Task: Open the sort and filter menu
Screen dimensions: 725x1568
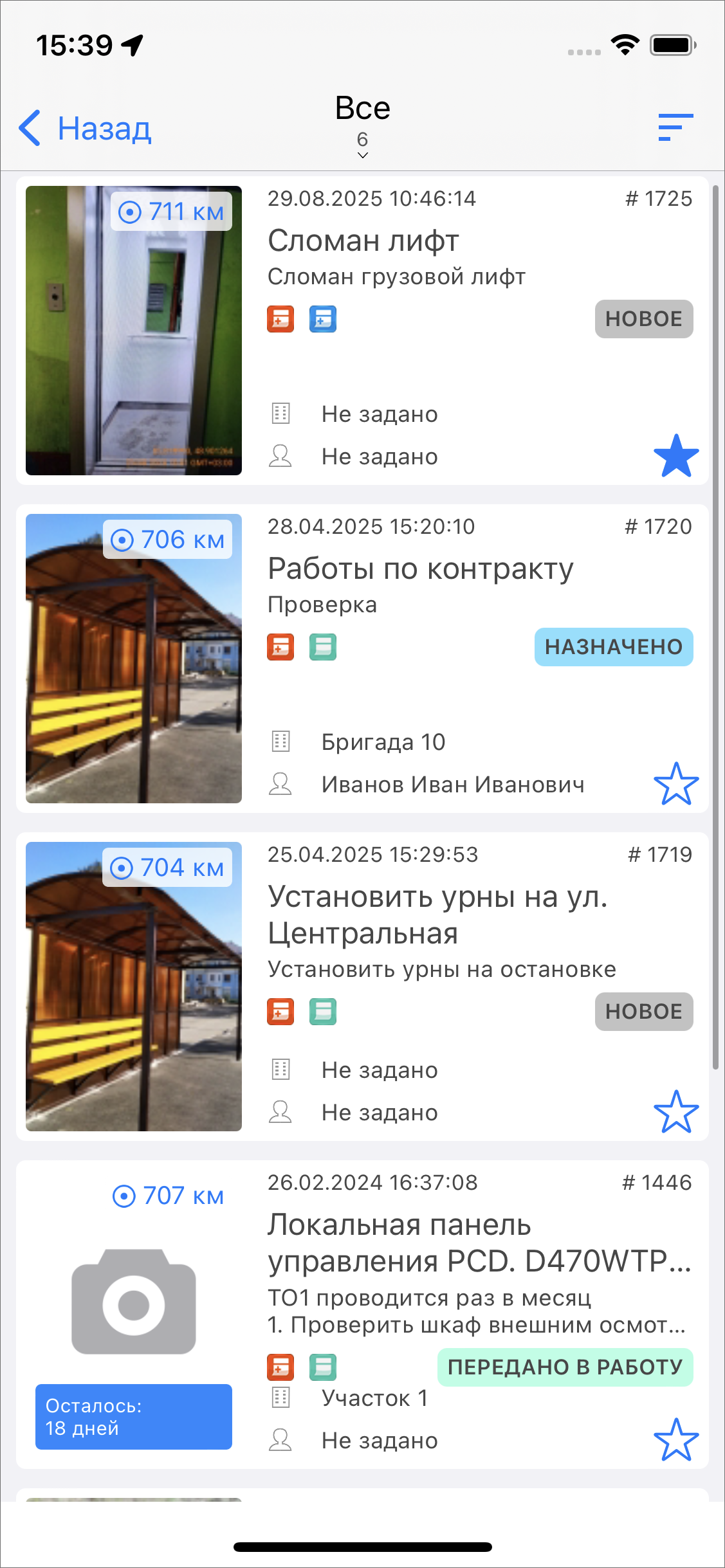Action: point(675,127)
